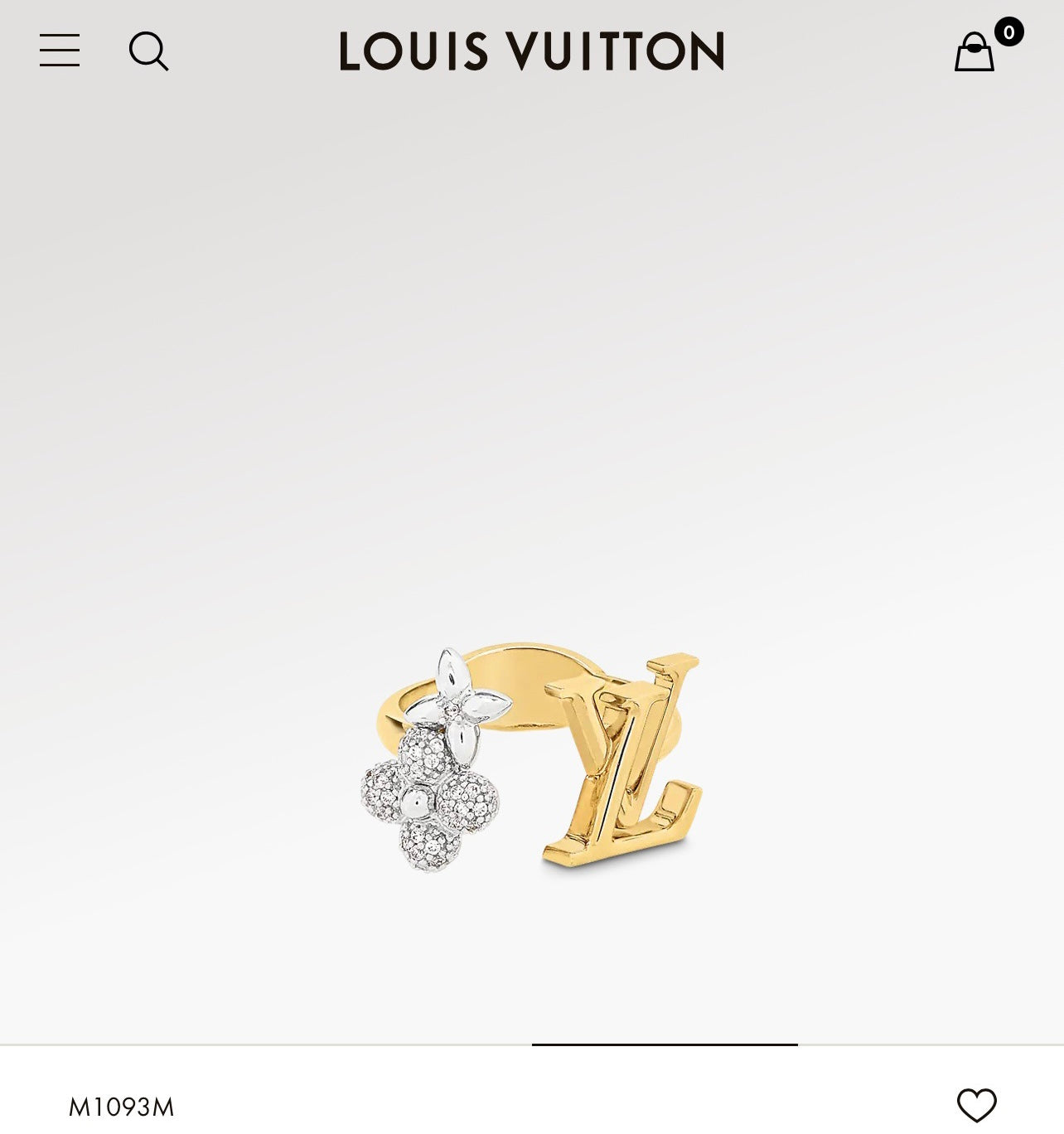The width and height of the screenshot is (1064, 1134).
Task: Open the hamburger menu
Action: pos(60,51)
